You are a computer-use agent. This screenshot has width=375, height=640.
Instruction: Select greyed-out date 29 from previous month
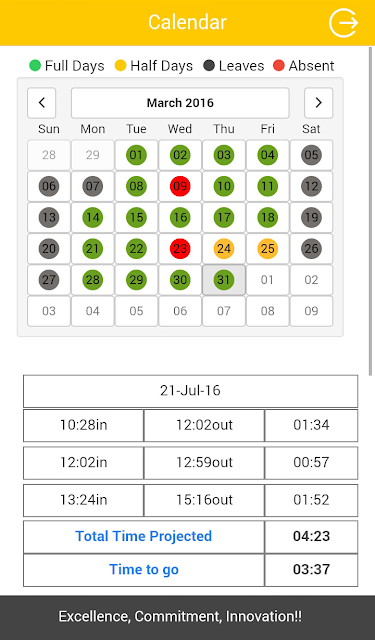(93, 155)
